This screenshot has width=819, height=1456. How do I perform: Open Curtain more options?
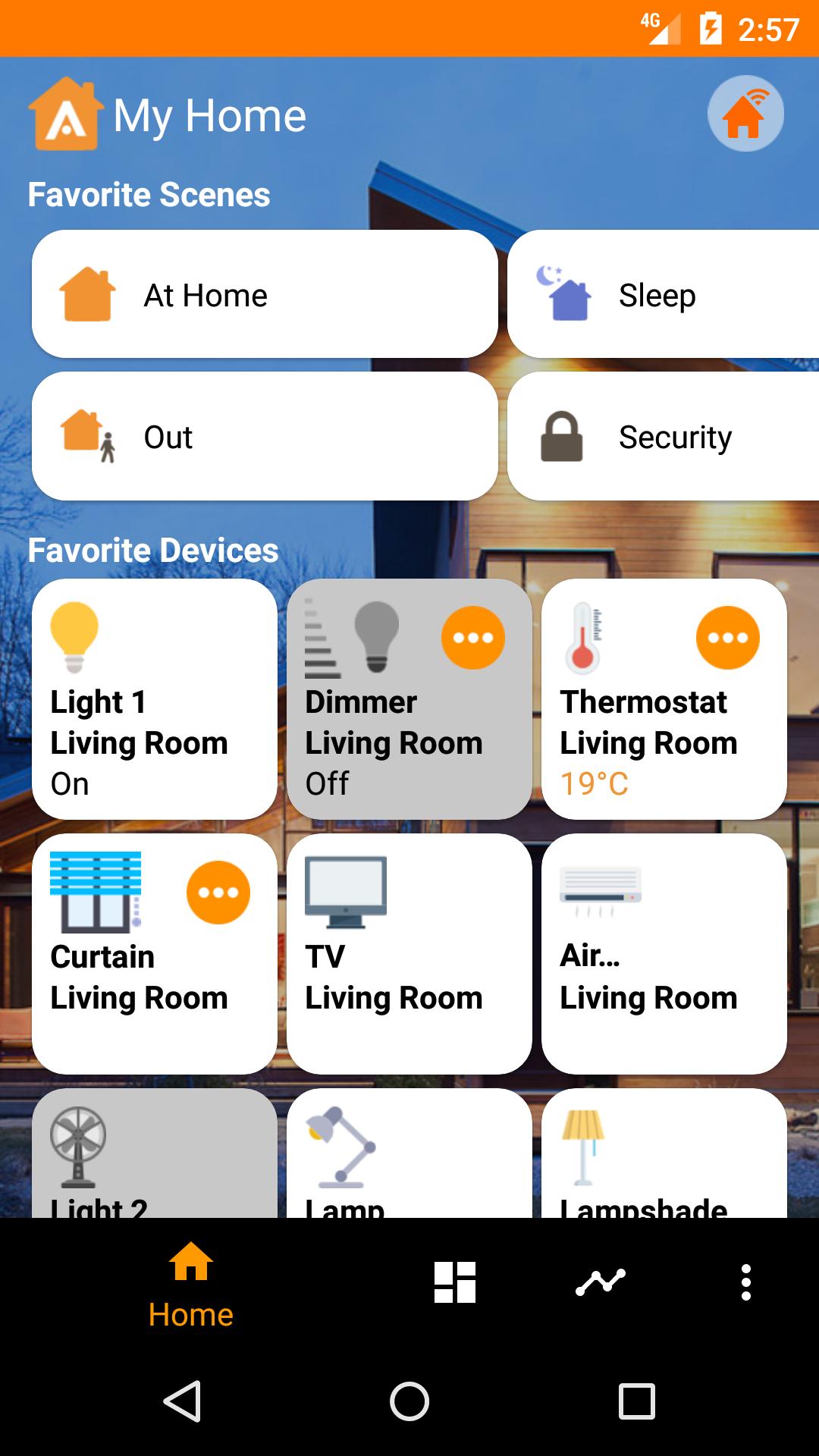218,893
